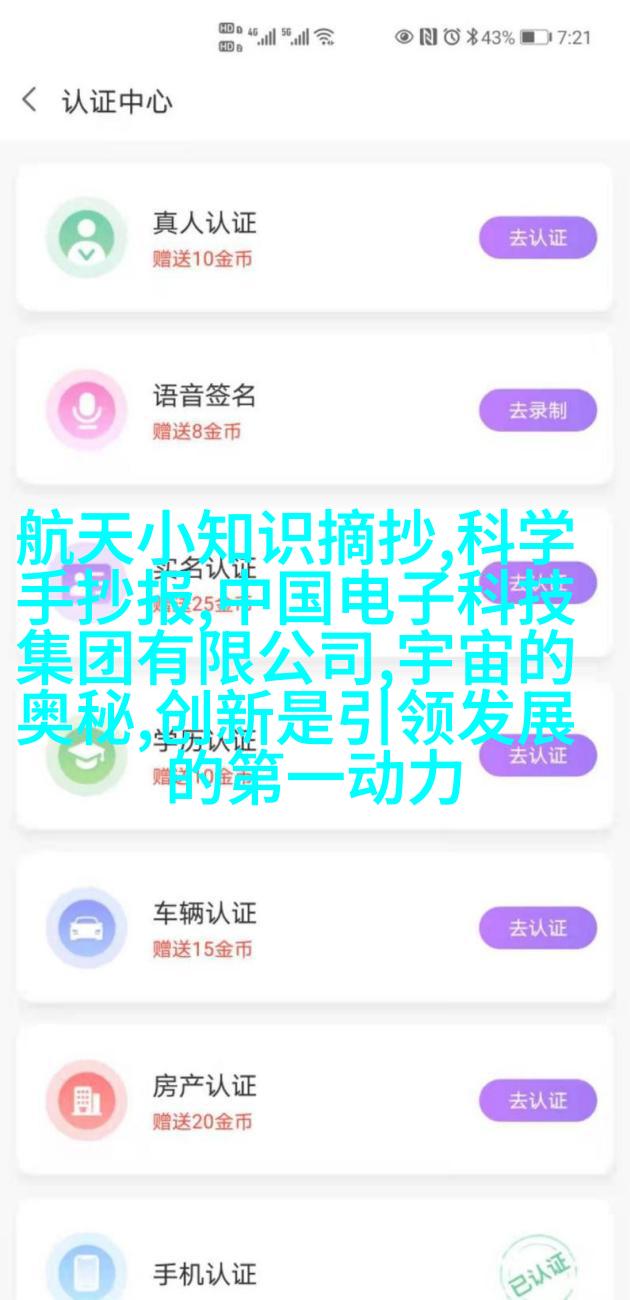This screenshot has width=630, height=1300.
Task: Open the 车辆认证 row
Action: tap(205, 914)
